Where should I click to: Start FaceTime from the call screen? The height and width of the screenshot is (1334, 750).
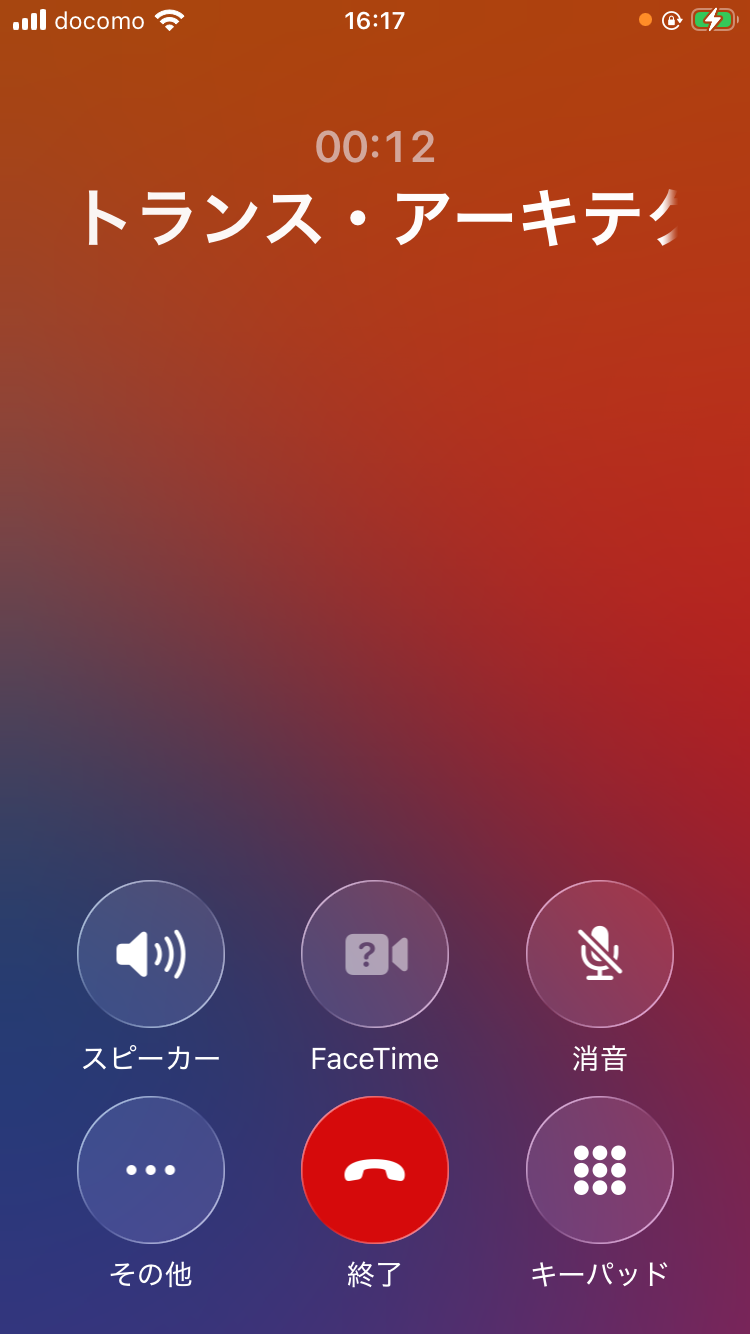(x=374, y=954)
